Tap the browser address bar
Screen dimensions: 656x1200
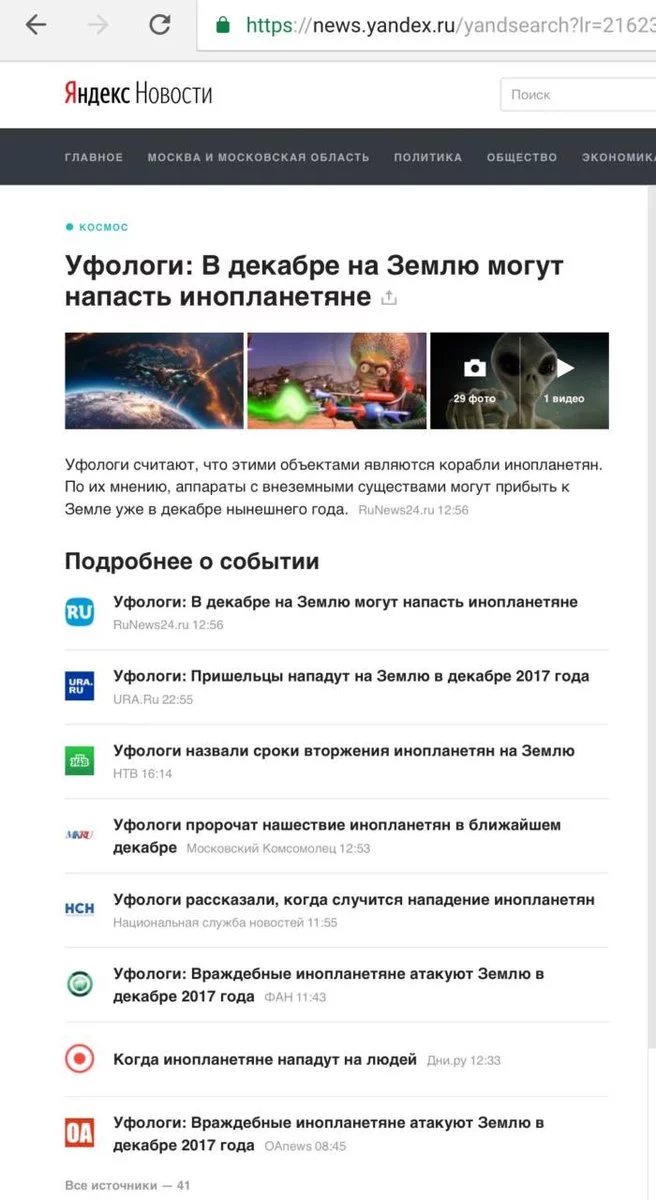click(x=440, y=25)
